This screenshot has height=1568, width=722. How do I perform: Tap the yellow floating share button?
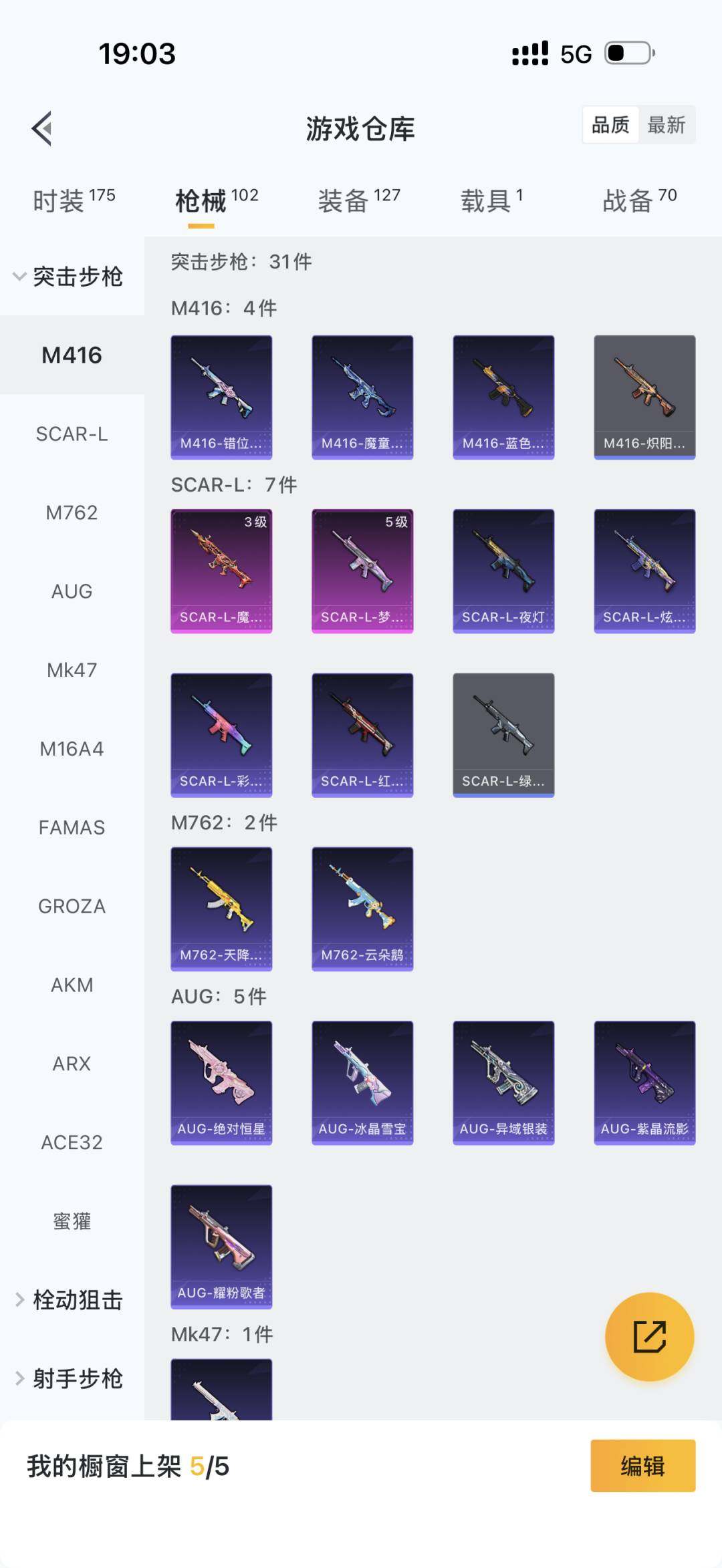pyautogui.click(x=649, y=1336)
